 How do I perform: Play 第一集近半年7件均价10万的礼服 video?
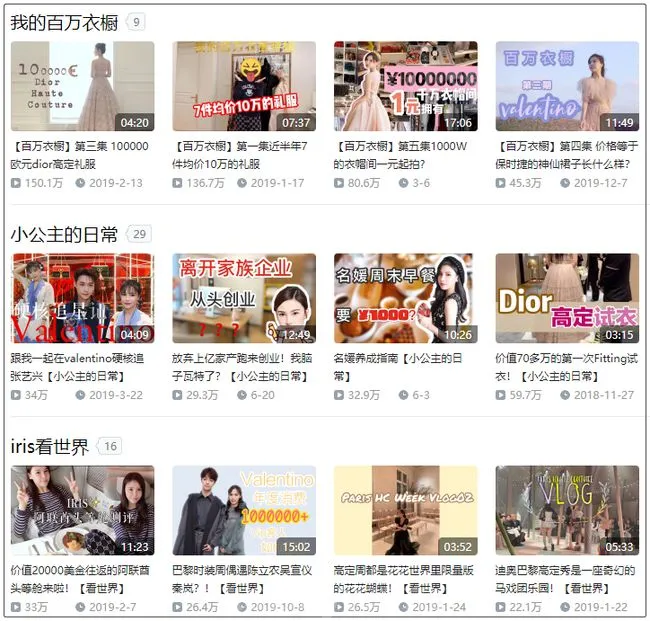(244, 87)
